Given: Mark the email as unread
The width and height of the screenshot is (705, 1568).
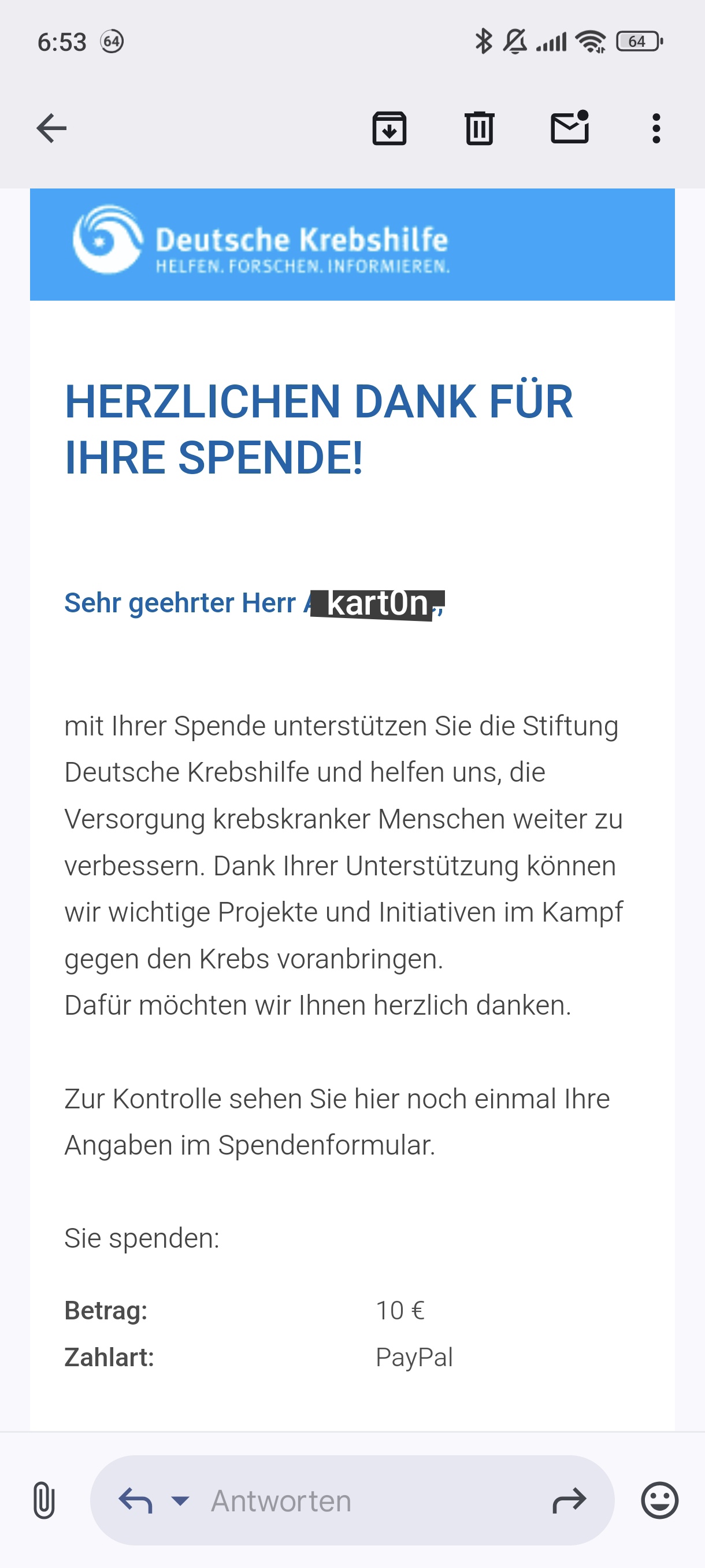Looking at the screenshot, I should pos(570,128).
